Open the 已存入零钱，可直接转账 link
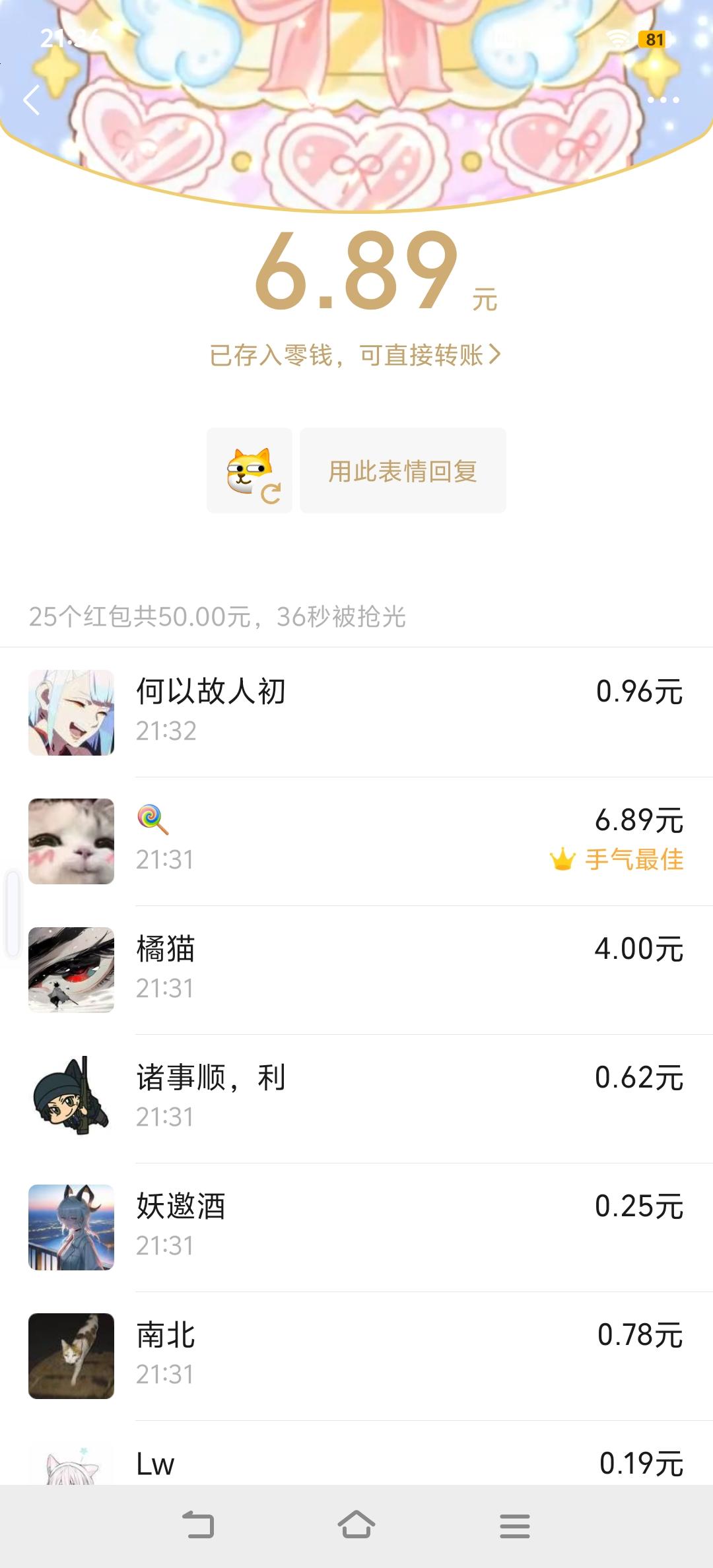This screenshot has height=1568, width=713. [355, 356]
